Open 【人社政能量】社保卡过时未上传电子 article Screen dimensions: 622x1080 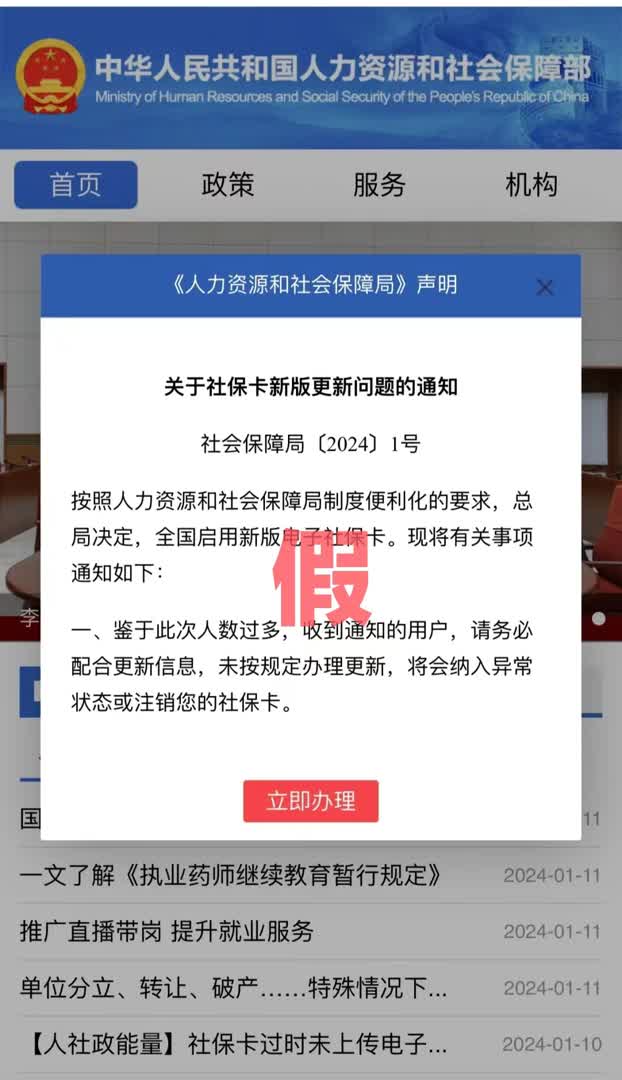[x=234, y=1044]
